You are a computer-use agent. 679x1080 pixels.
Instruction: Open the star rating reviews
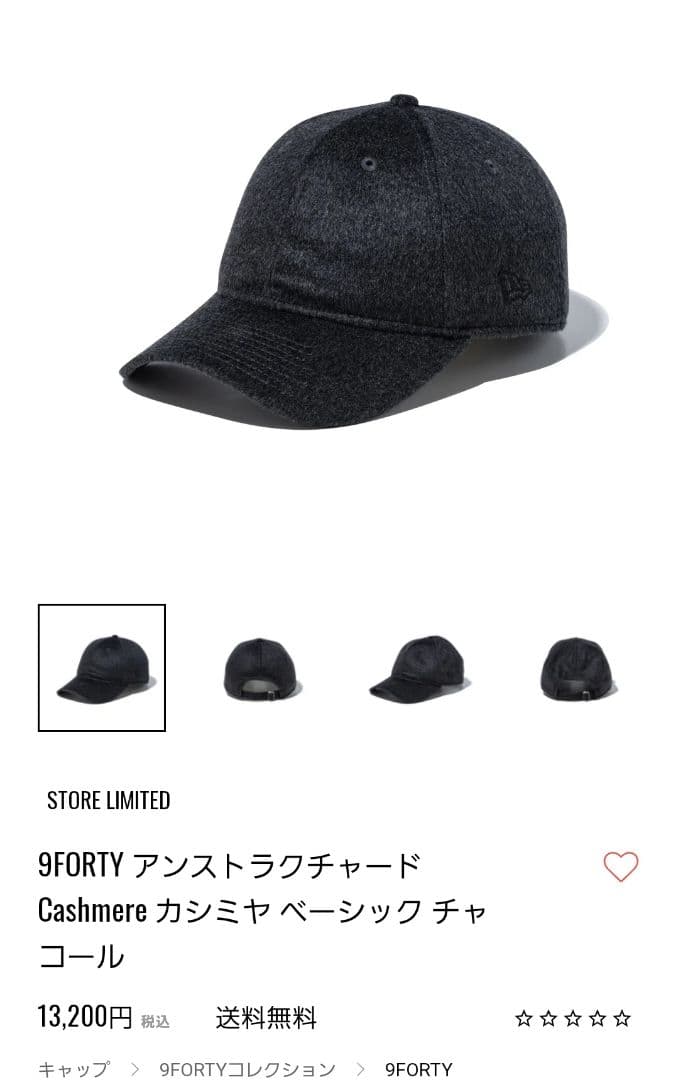(x=573, y=1019)
